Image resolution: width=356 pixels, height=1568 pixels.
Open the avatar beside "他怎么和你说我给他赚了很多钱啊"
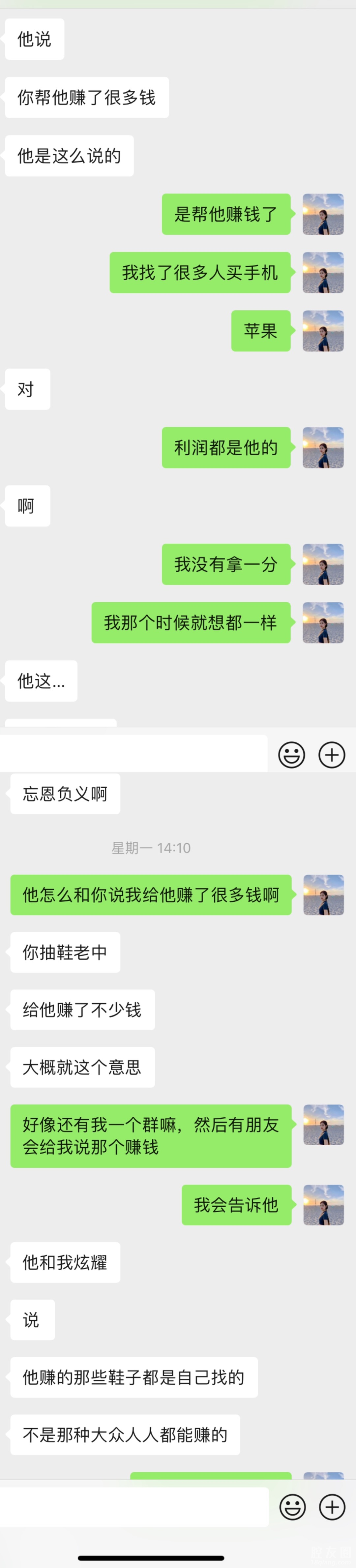(x=324, y=895)
